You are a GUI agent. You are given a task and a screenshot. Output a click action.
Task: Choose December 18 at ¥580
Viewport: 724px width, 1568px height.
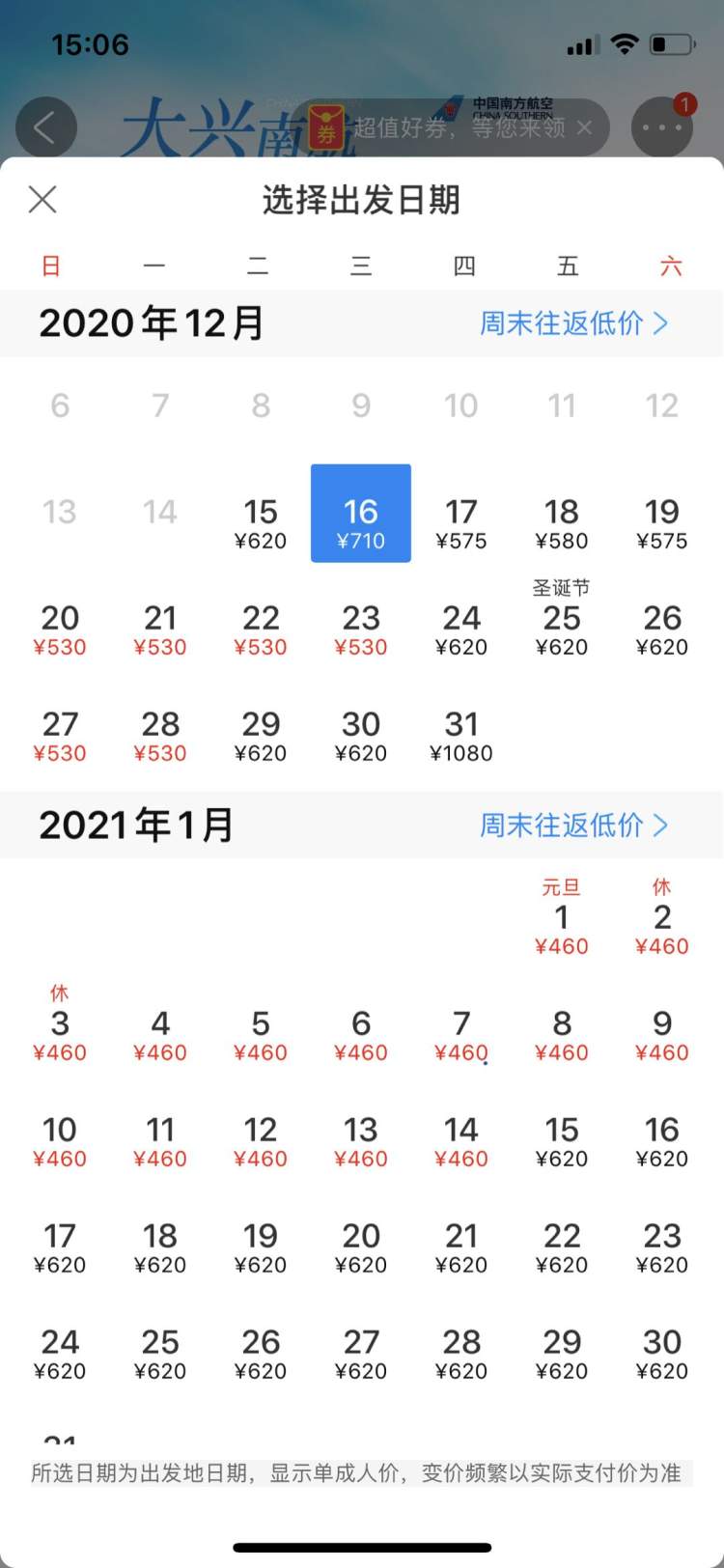pos(562,523)
